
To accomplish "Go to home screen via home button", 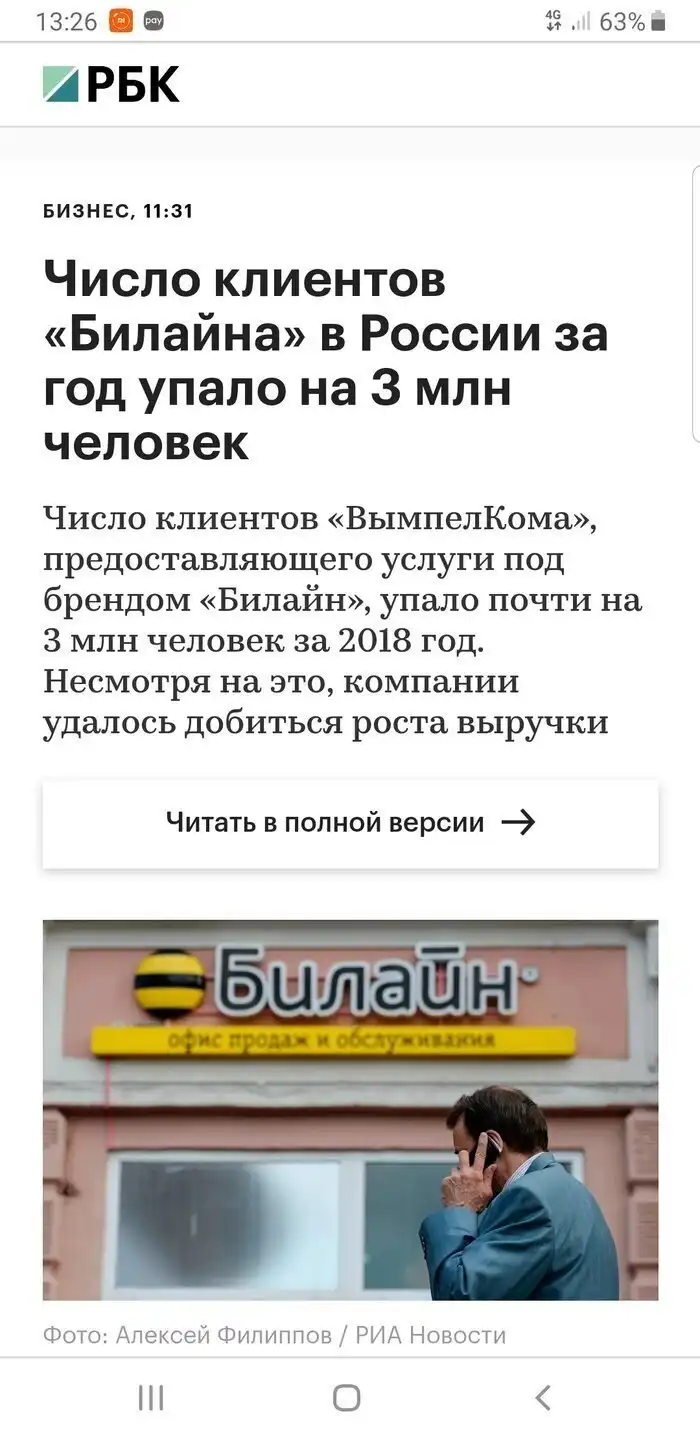I will [347, 1397].
